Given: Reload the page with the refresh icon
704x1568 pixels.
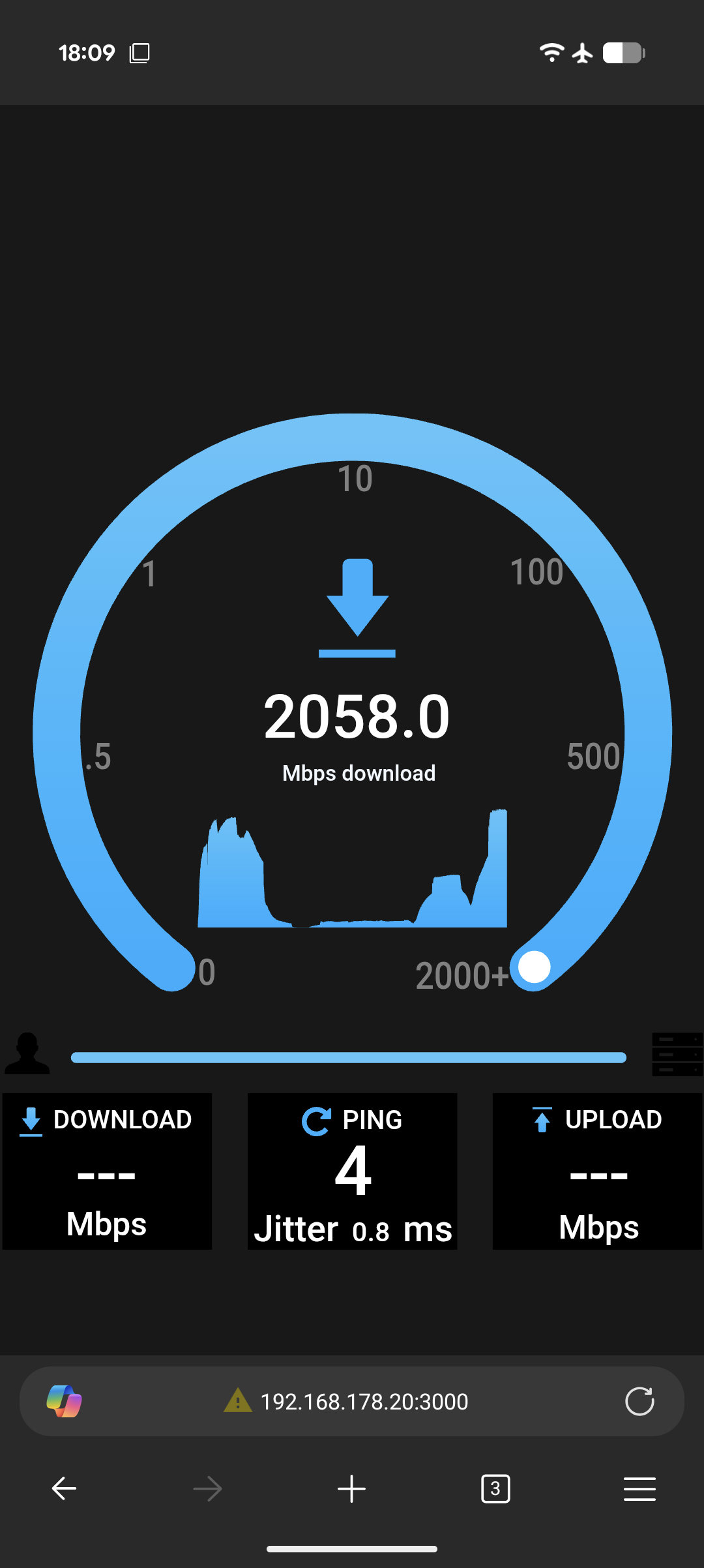Looking at the screenshot, I should [x=639, y=1401].
